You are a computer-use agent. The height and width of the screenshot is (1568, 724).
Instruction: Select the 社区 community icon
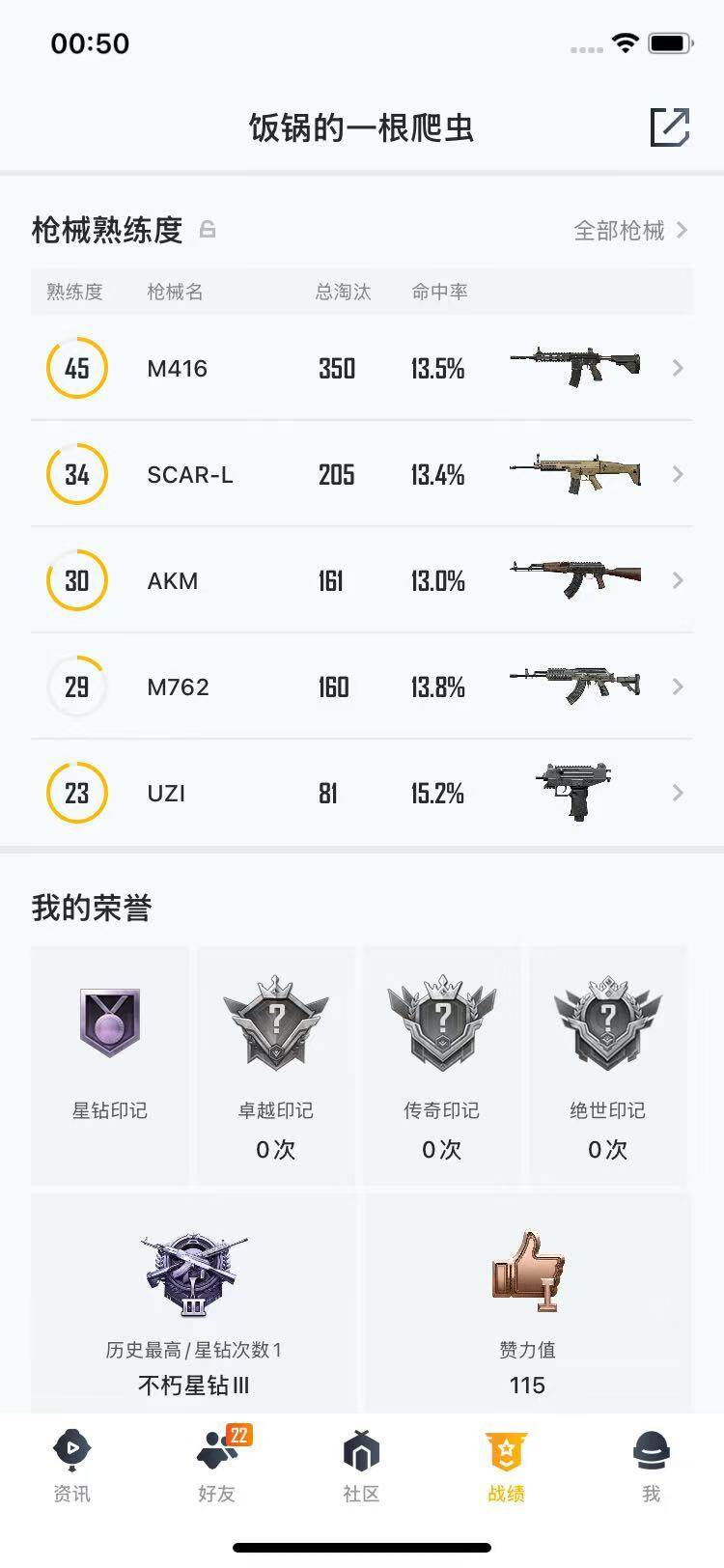[x=361, y=1445]
